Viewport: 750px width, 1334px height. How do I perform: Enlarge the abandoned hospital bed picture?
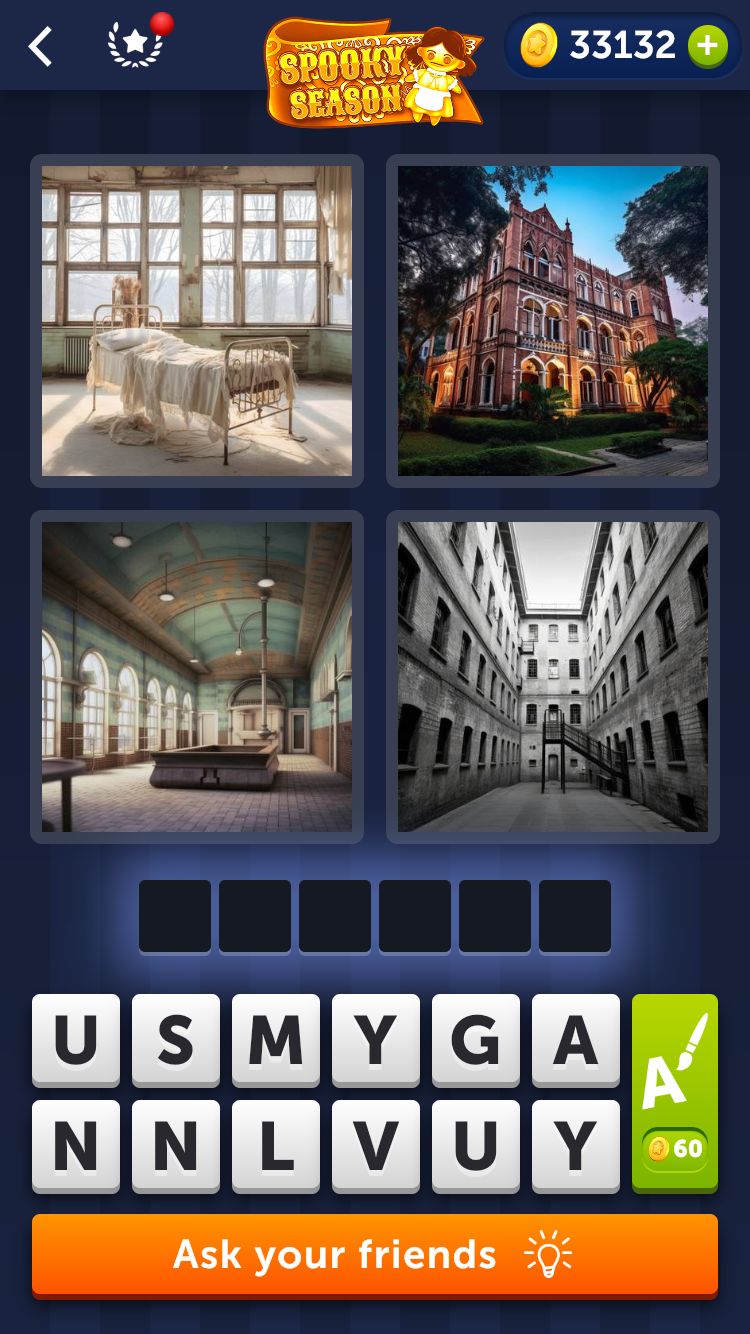pyautogui.click(x=197, y=321)
